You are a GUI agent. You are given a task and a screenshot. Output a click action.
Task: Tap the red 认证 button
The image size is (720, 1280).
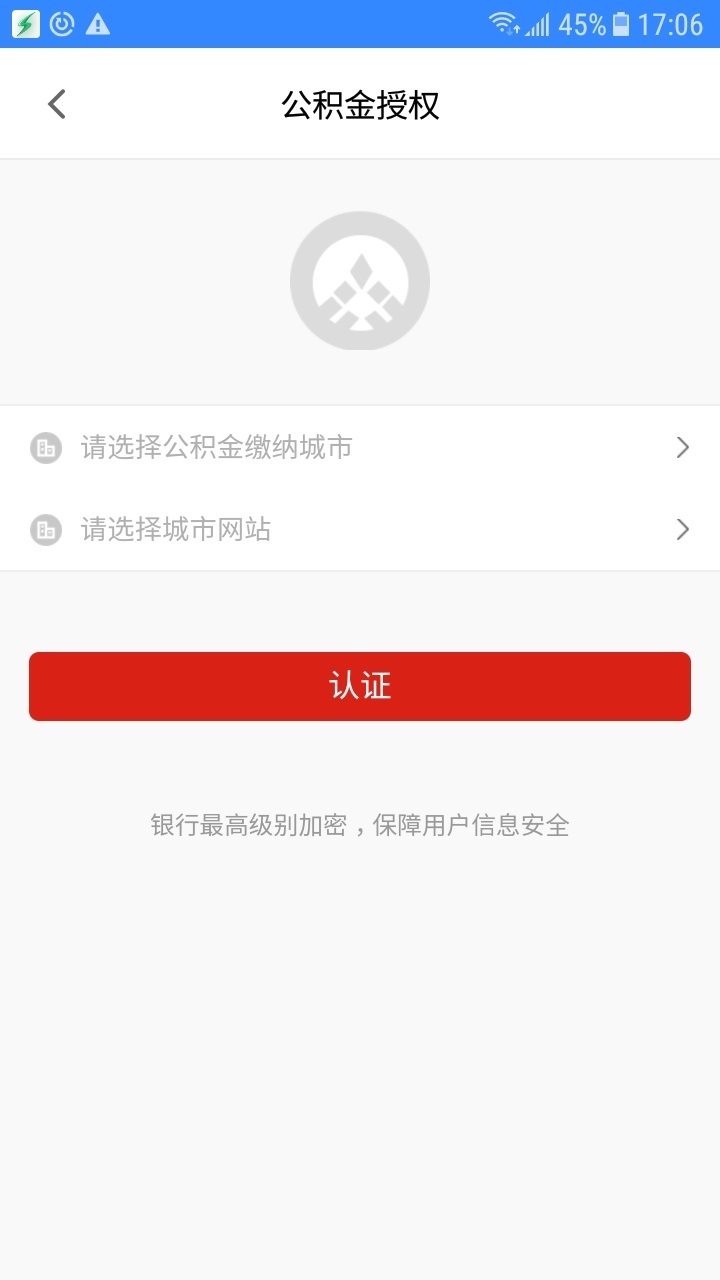(x=360, y=686)
